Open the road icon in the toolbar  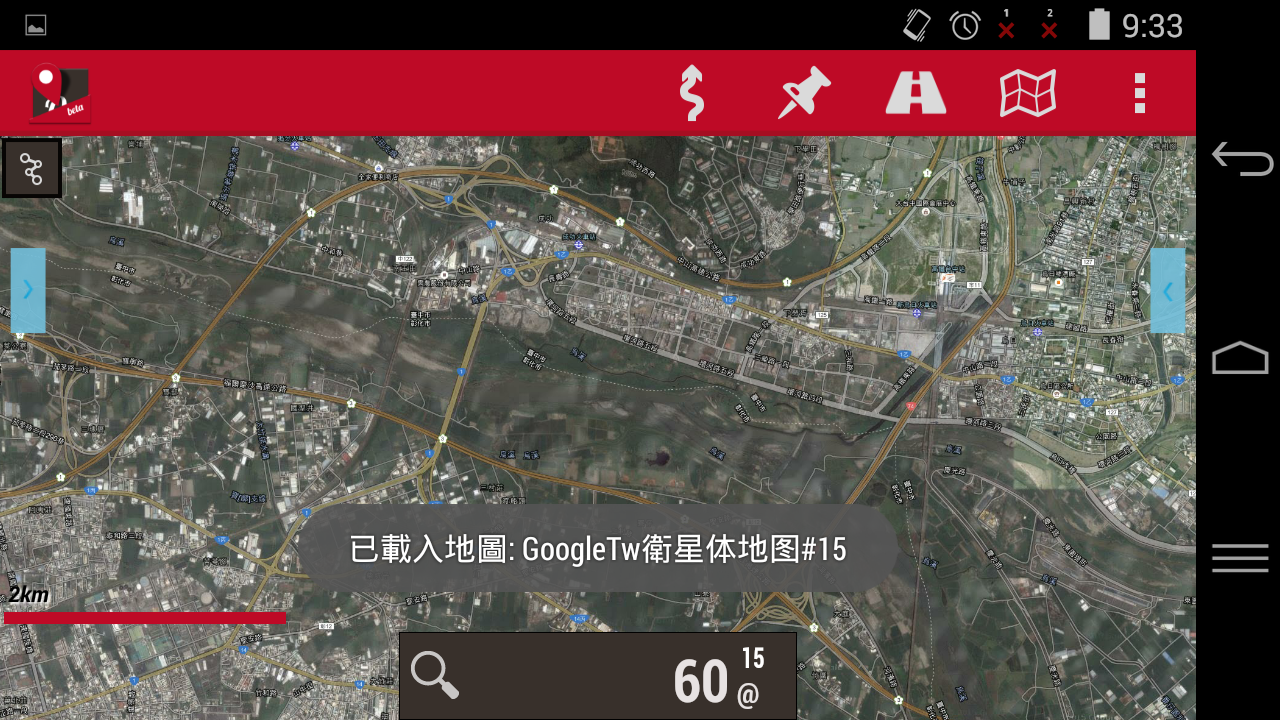click(x=916, y=93)
